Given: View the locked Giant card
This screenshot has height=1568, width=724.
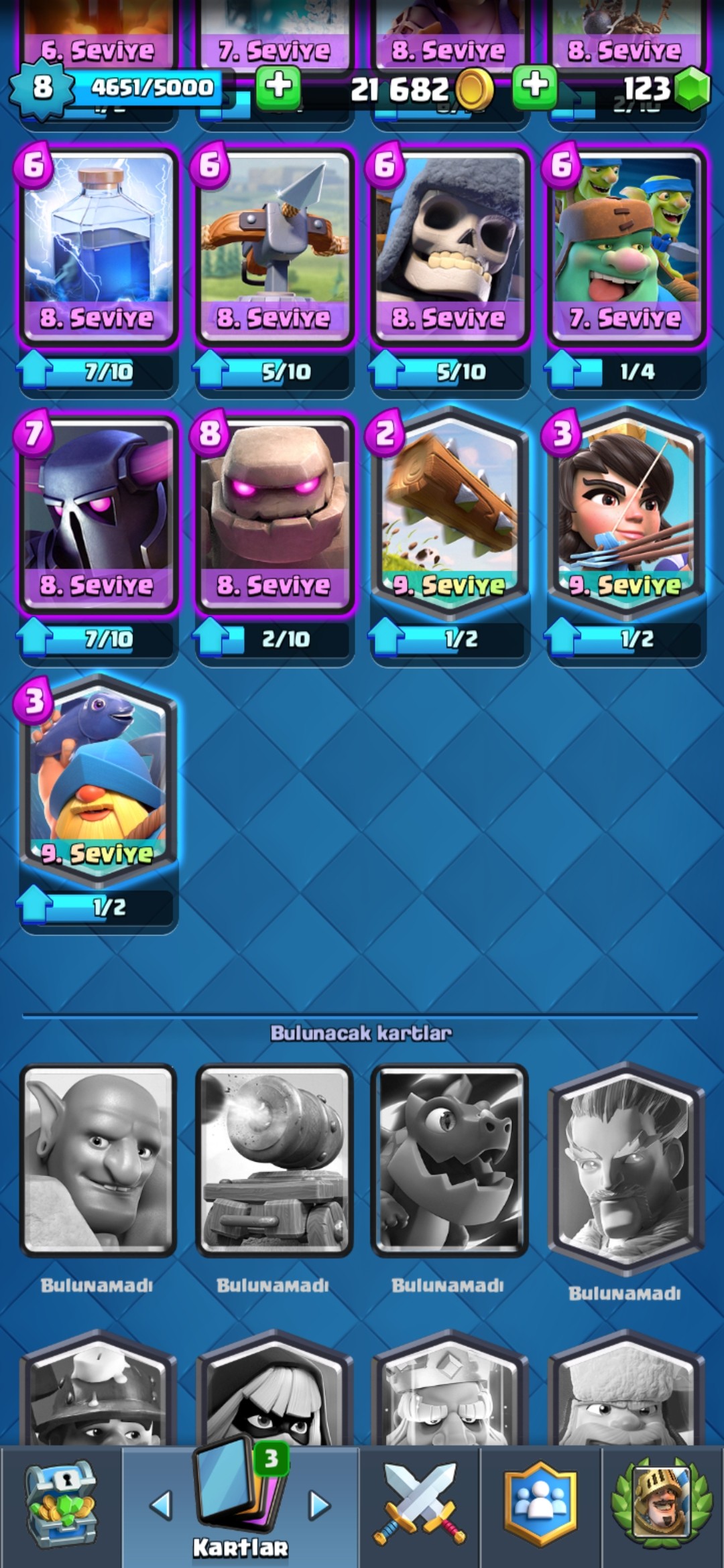Looking at the screenshot, I should click(x=98, y=1161).
